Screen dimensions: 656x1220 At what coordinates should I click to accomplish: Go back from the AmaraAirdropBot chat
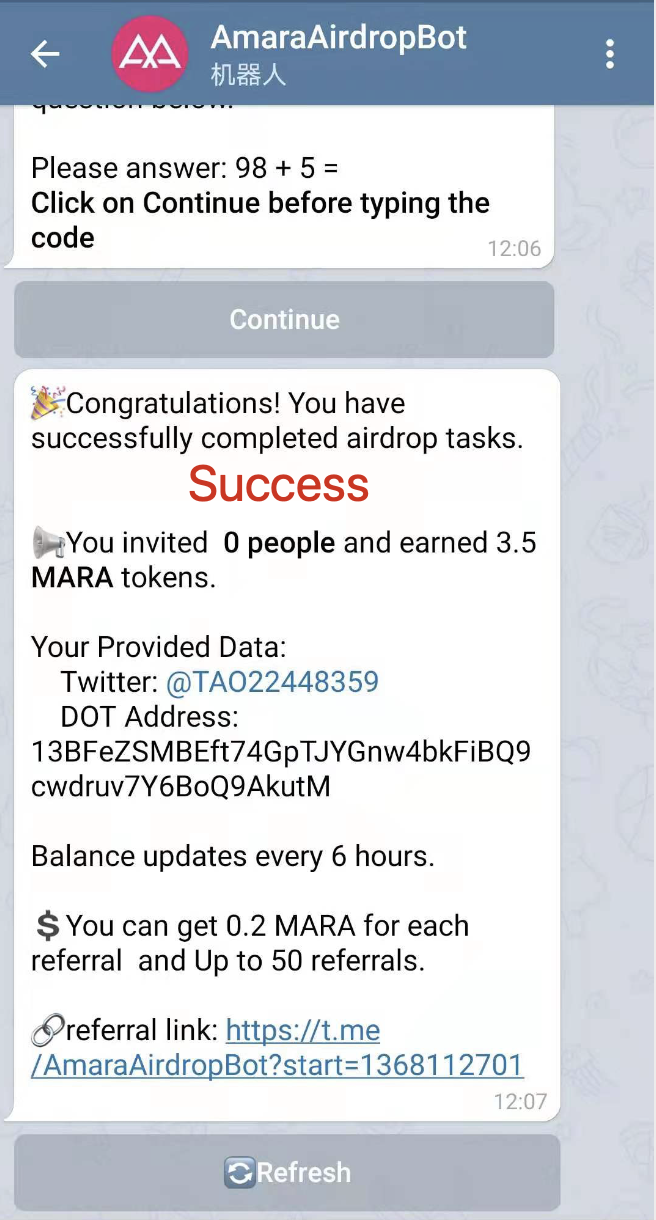click(x=45, y=54)
